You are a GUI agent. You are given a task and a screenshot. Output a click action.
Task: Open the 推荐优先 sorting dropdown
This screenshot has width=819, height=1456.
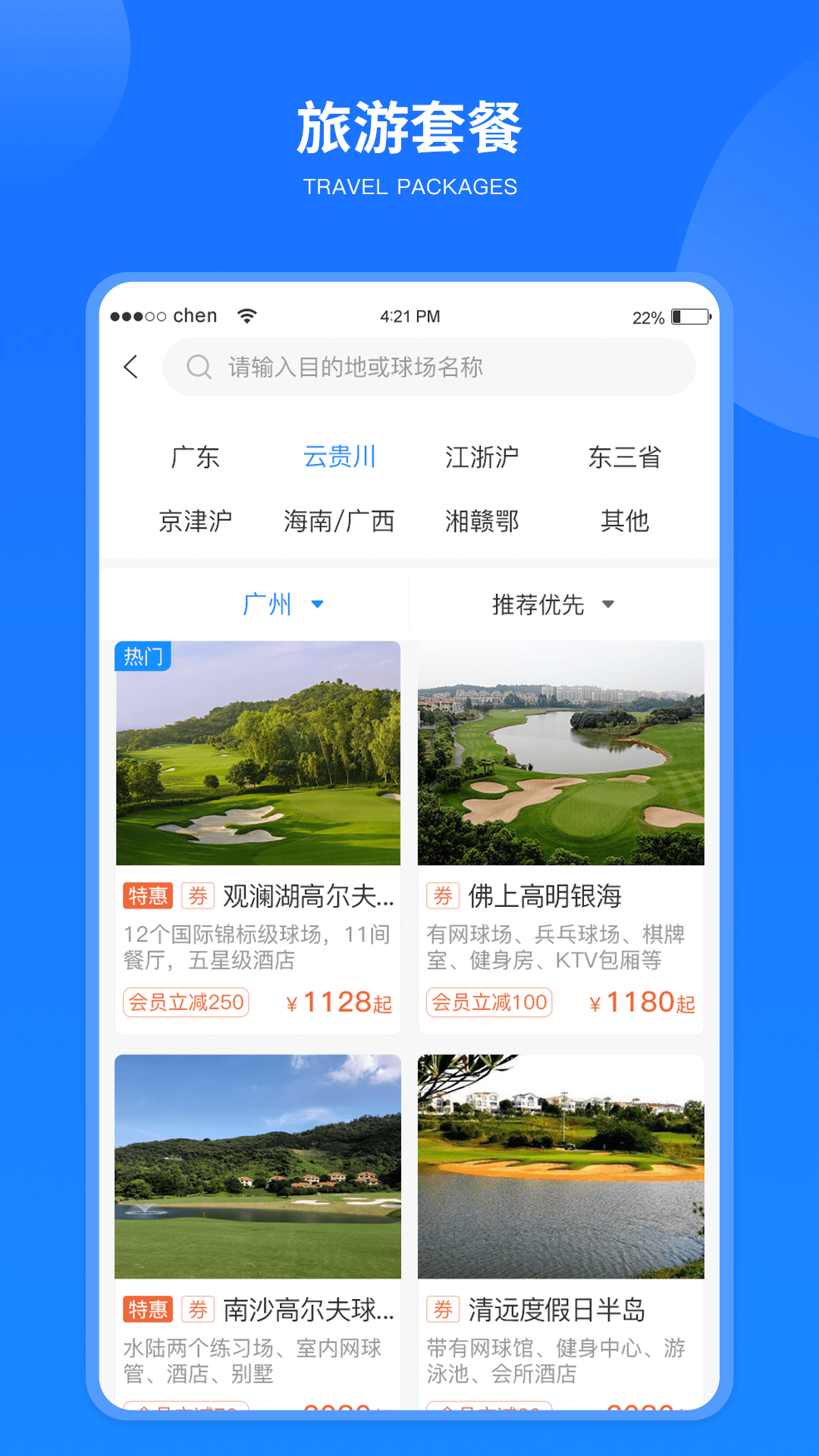click(551, 603)
